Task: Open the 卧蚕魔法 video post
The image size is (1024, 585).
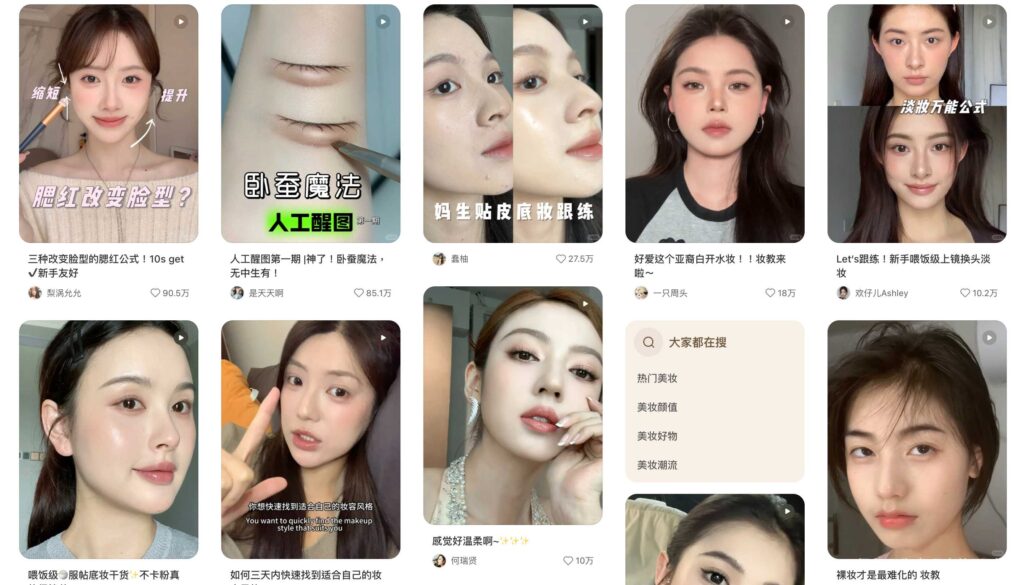Action: point(310,123)
